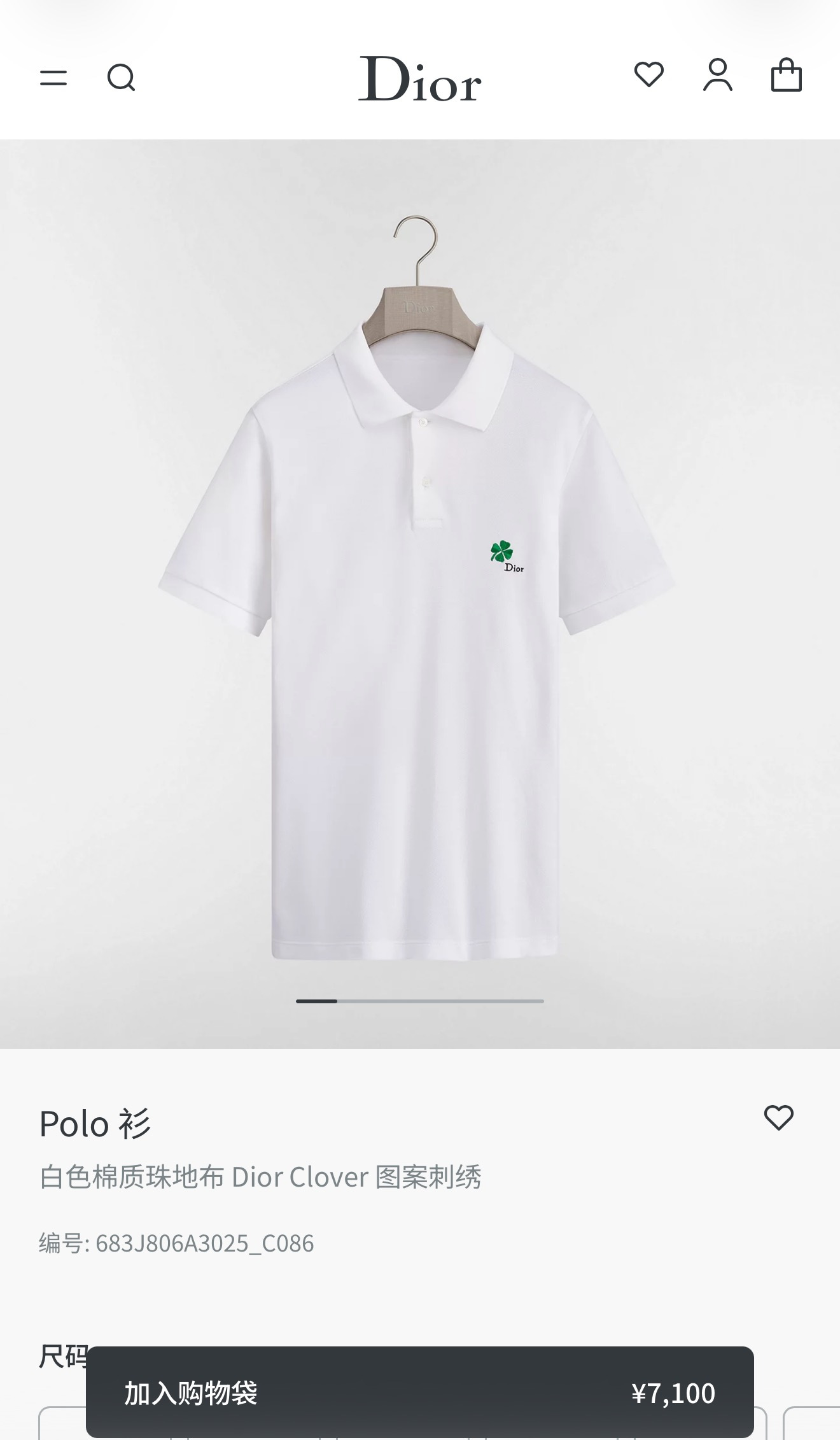Image resolution: width=840 pixels, height=1440 pixels.
Task: Open the search icon
Action: pos(121,78)
